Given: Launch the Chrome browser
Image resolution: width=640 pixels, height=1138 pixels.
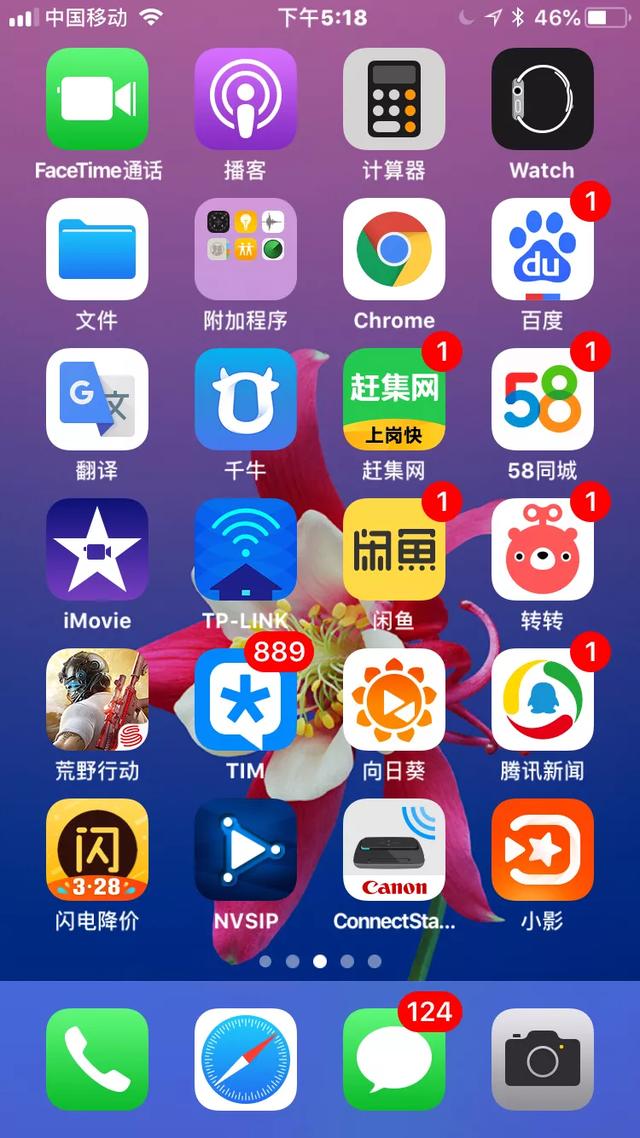Looking at the screenshot, I should 394,249.
